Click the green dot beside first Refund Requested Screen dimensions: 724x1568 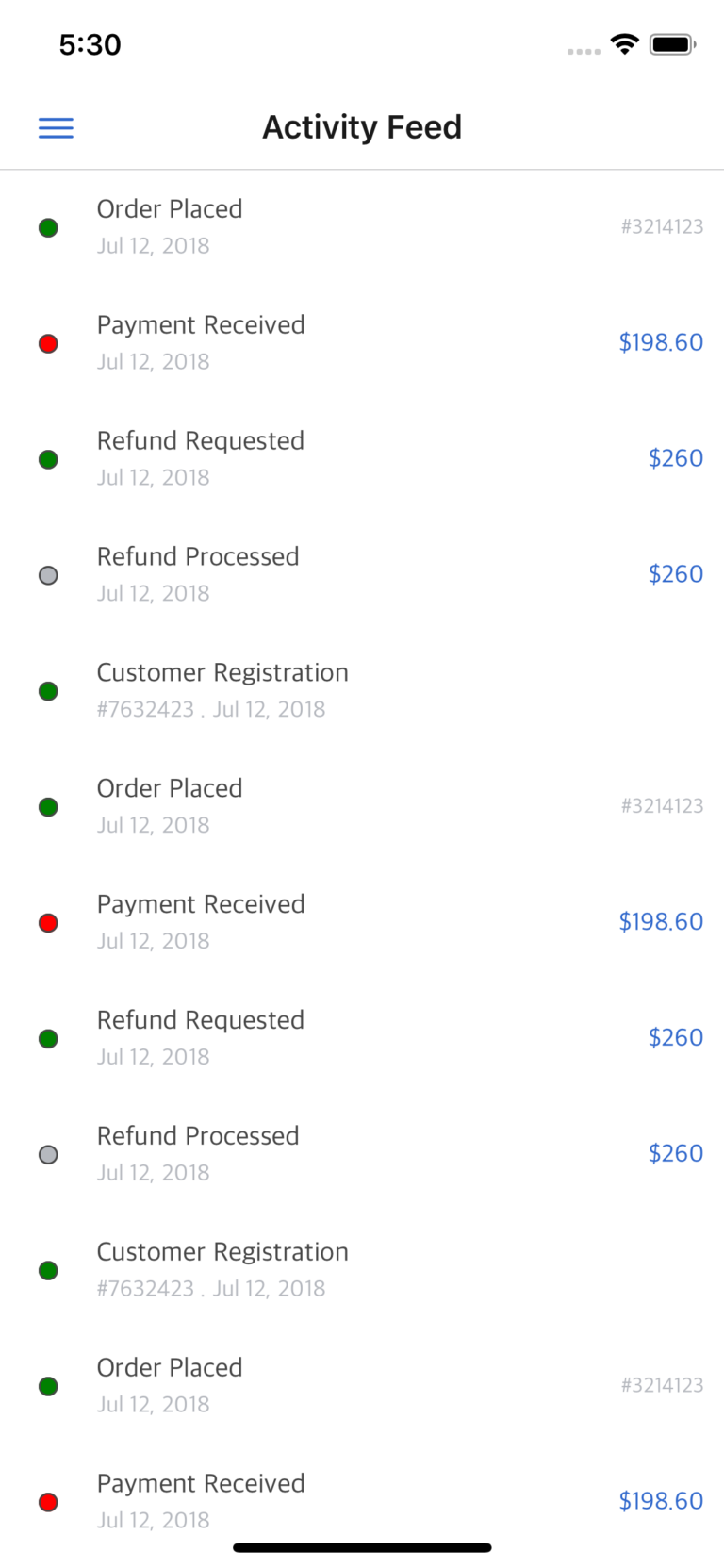pyautogui.click(x=48, y=459)
